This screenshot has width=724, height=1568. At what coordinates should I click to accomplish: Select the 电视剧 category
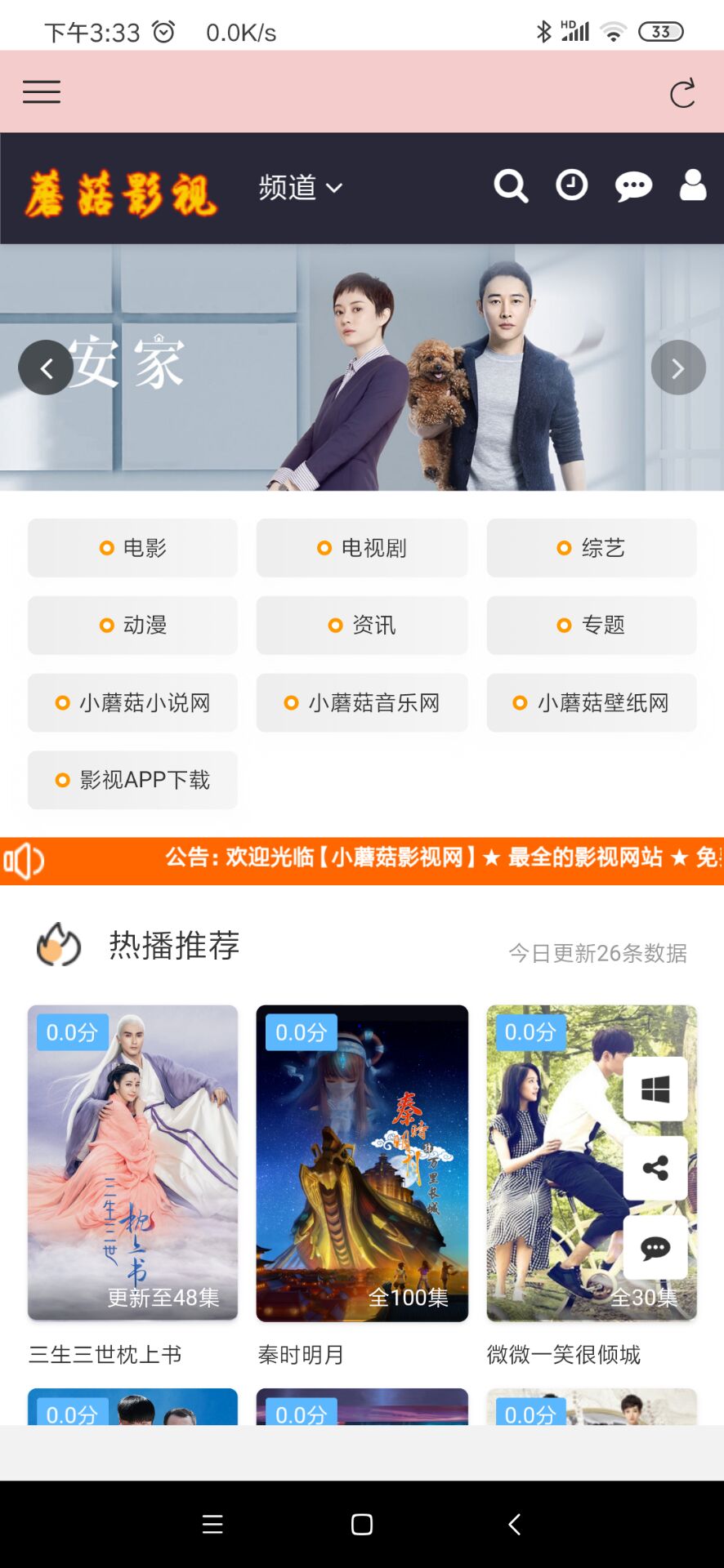(362, 548)
